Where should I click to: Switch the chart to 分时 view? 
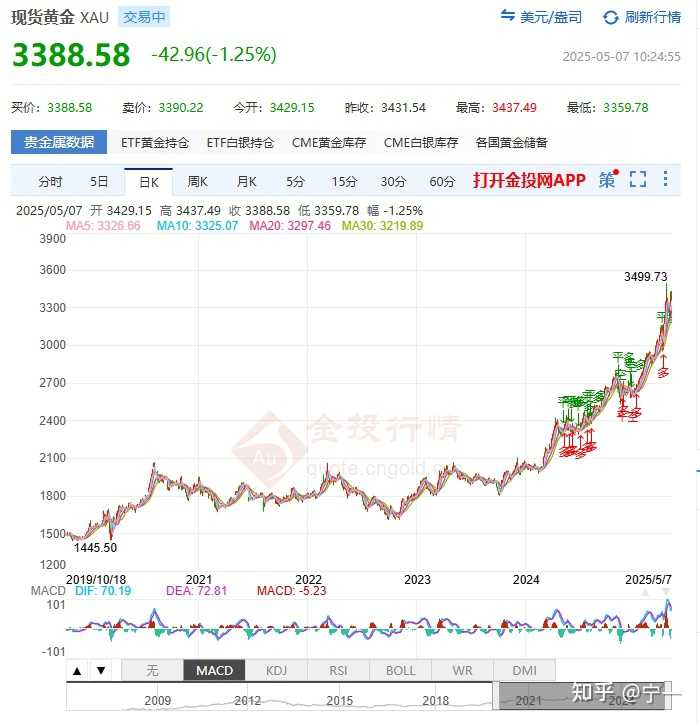click(x=50, y=181)
